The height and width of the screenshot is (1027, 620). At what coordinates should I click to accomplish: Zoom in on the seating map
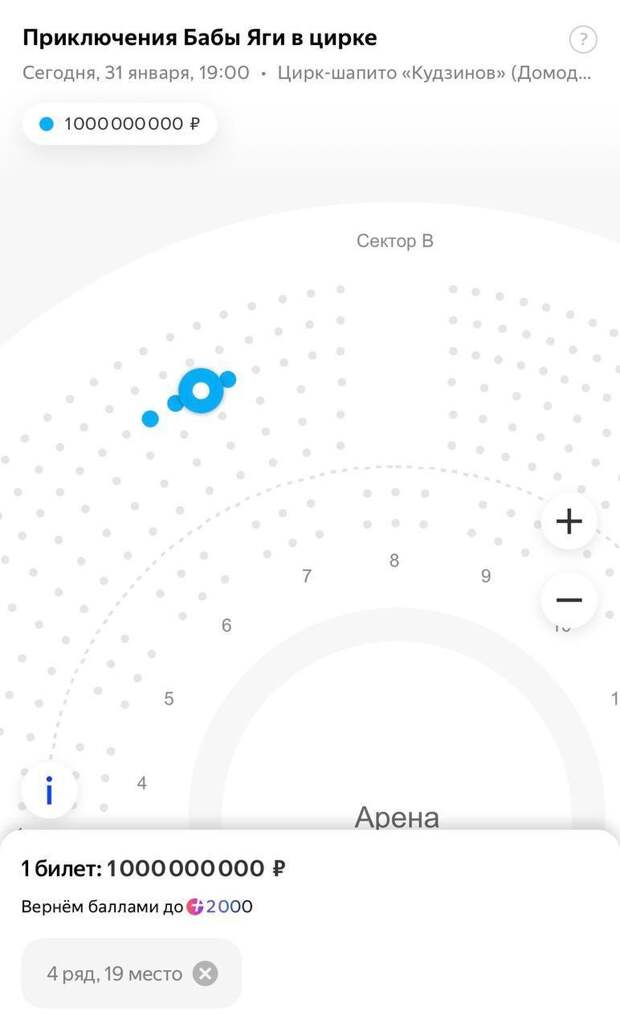[569, 521]
